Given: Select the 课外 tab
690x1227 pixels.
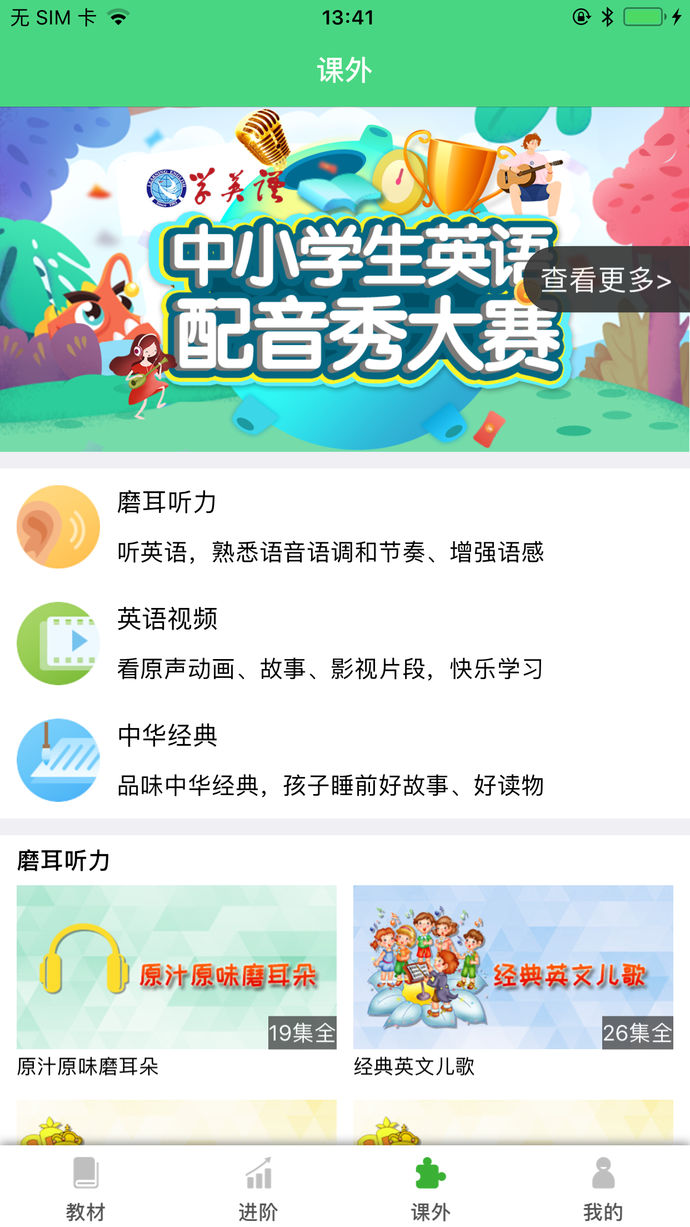Looking at the screenshot, I should click(x=431, y=1188).
